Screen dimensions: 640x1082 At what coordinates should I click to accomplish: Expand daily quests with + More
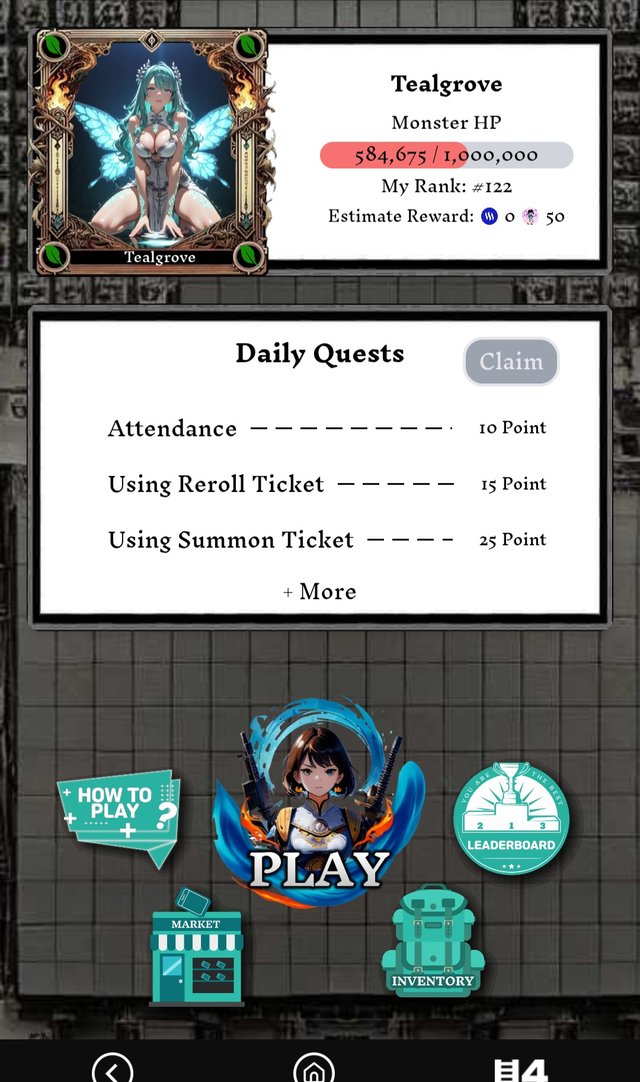point(320,592)
